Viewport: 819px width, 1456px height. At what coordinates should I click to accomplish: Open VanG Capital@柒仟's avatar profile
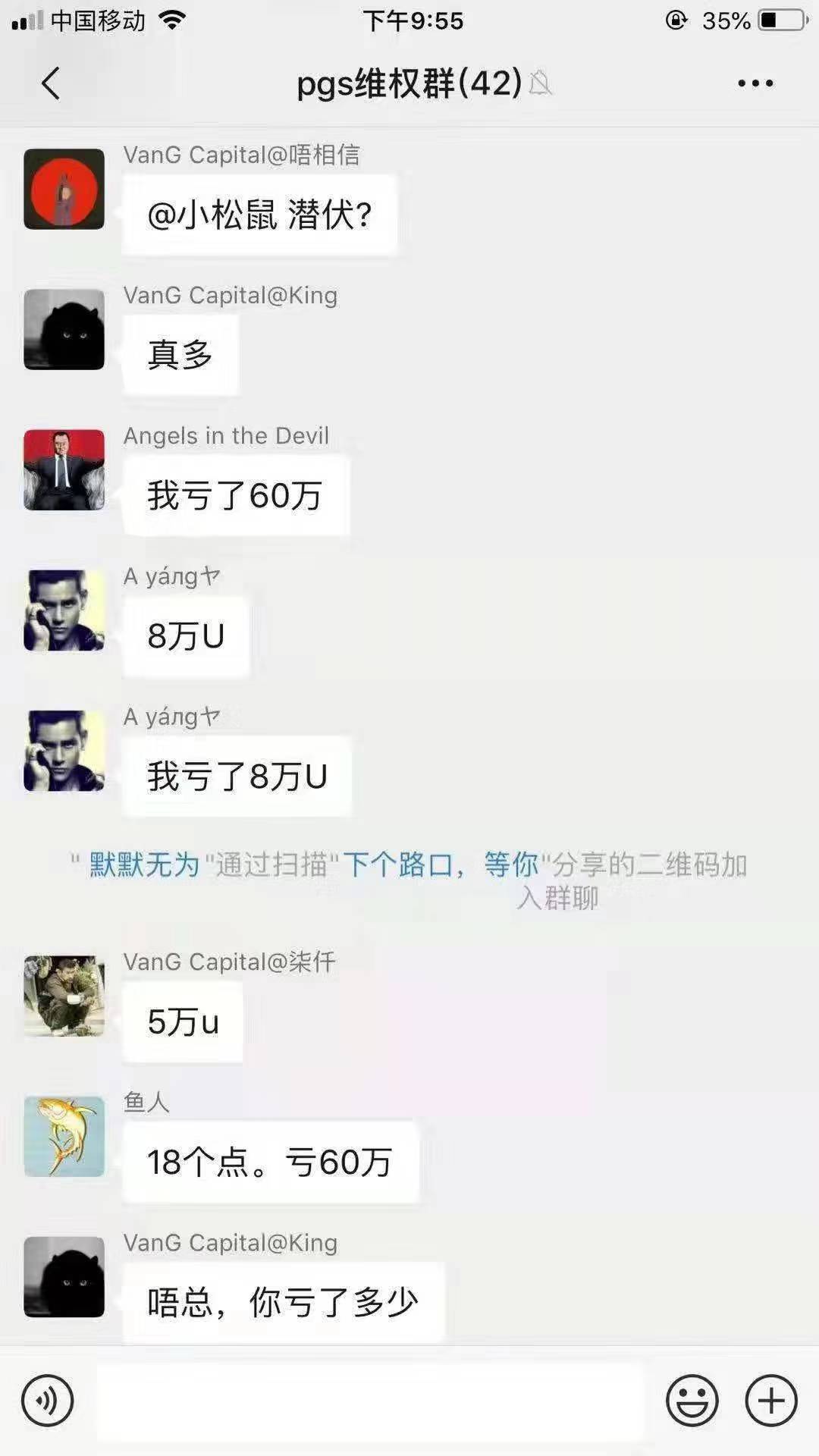tap(64, 996)
